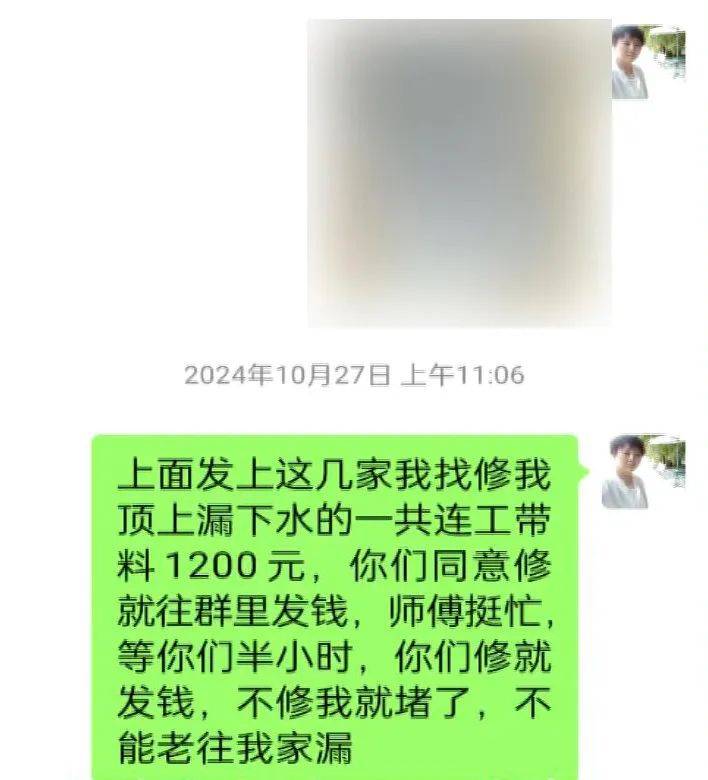
Task: Tap the avatar beside the 1200元 message
Action: (642, 470)
